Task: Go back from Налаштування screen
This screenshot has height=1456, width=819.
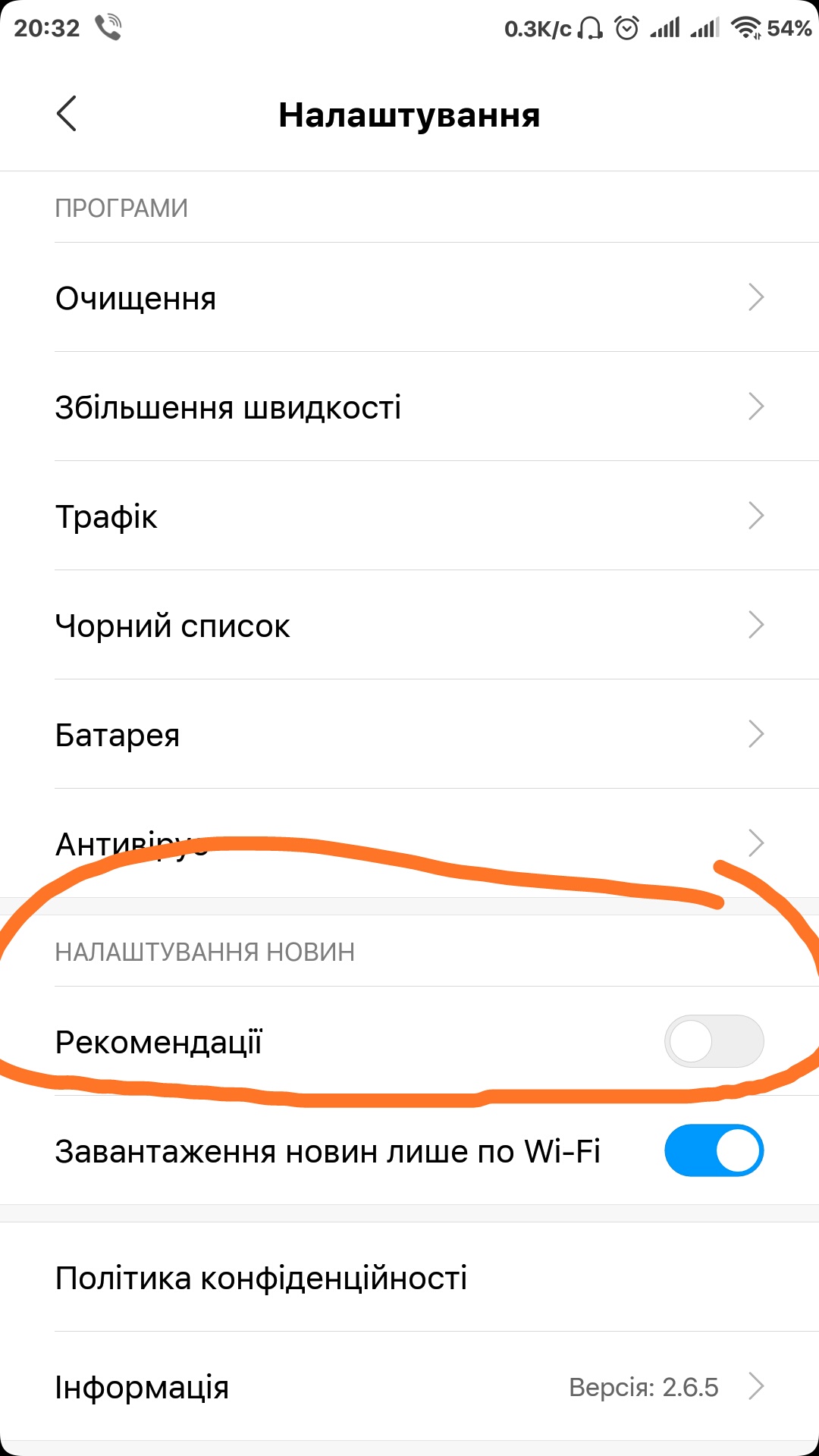Action: 67,115
